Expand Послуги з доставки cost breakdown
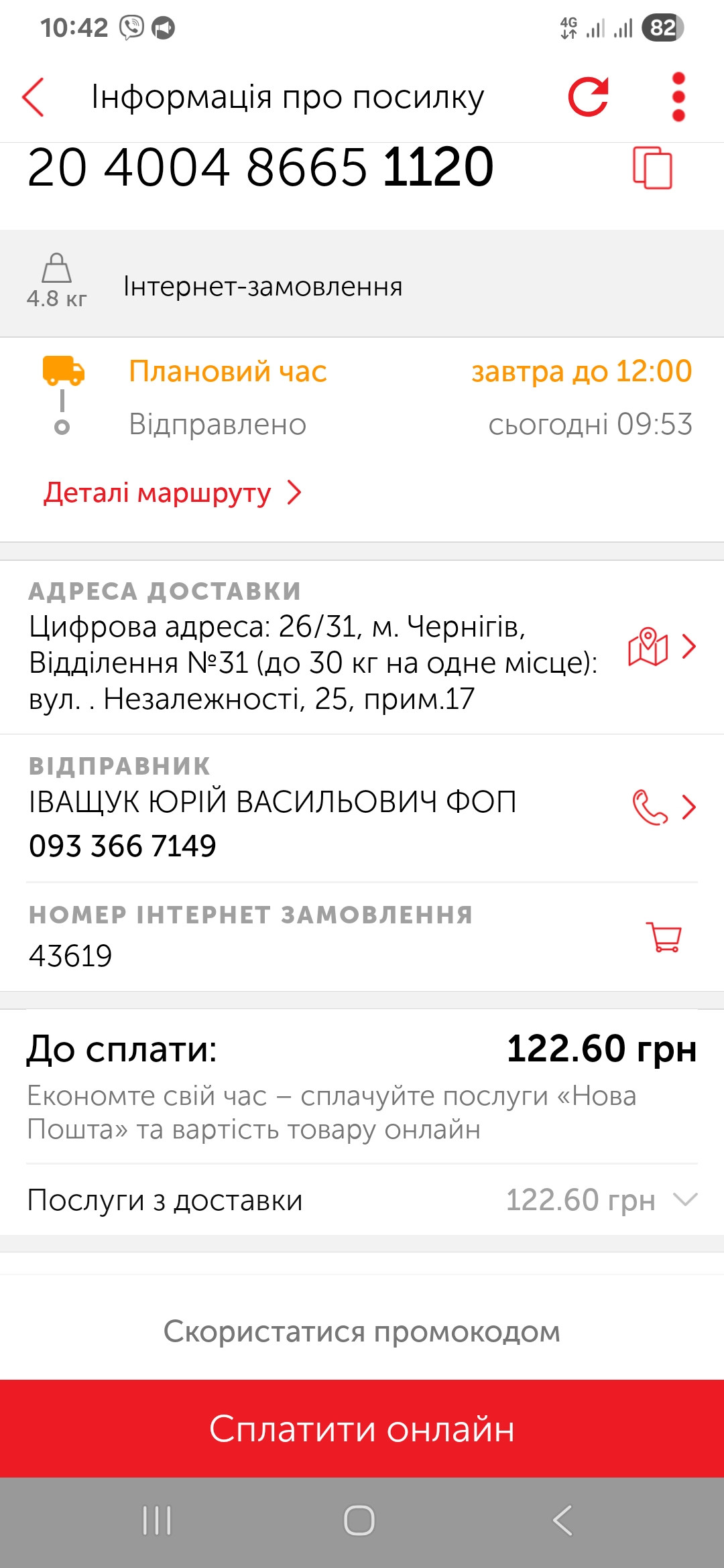Image resolution: width=724 pixels, height=1568 pixels. click(x=685, y=1199)
